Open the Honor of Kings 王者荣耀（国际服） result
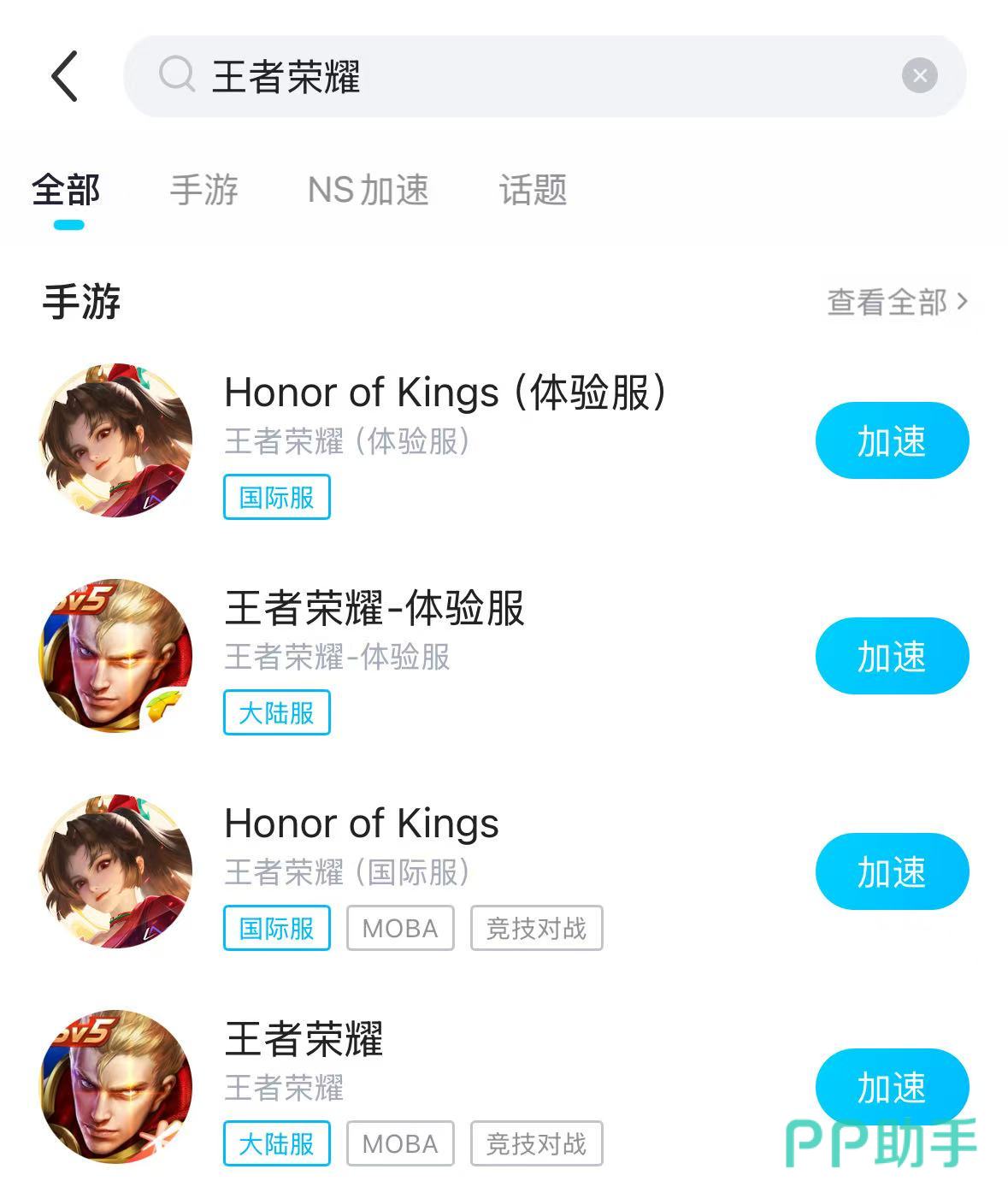Screen dimensions: 1008x1187 tap(361, 824)
